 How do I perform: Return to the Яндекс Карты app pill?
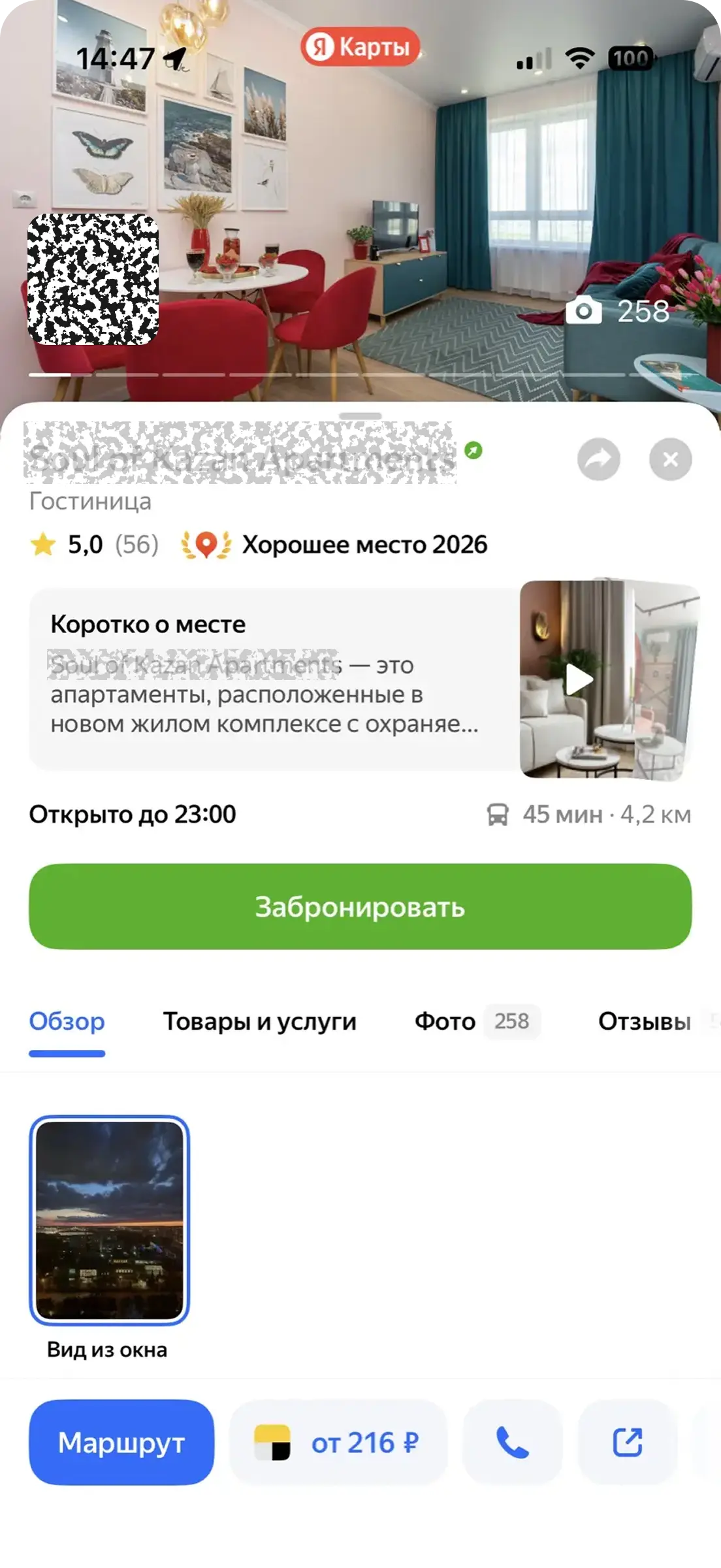[360, 46]
